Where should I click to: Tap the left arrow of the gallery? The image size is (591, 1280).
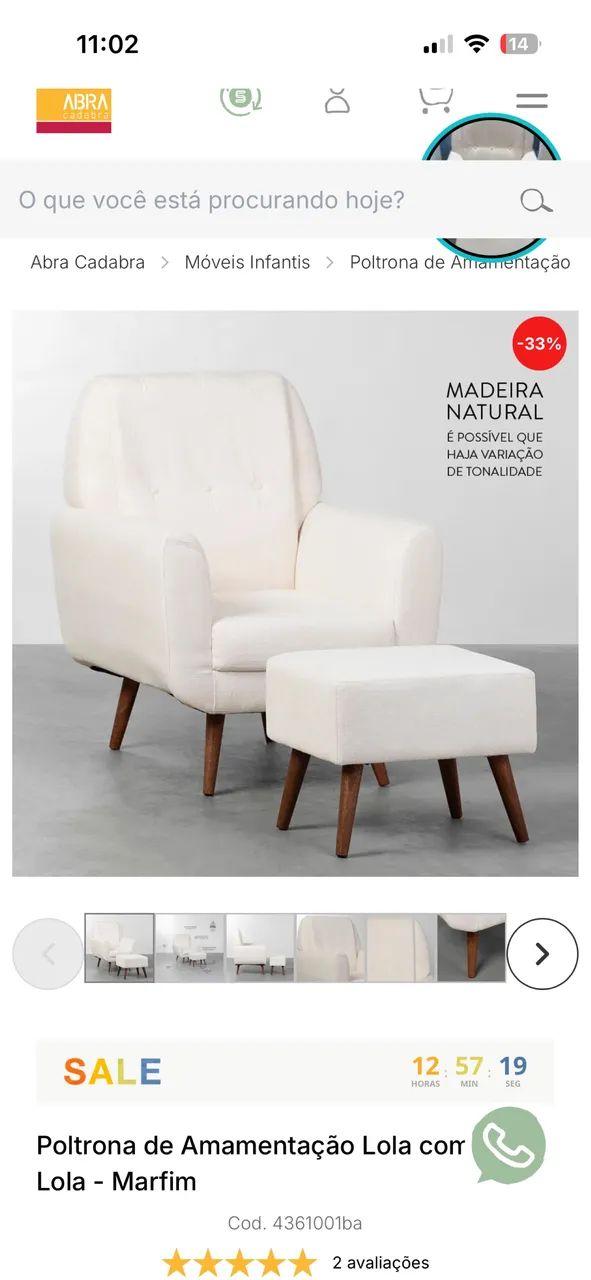click(x=48, y=954)
